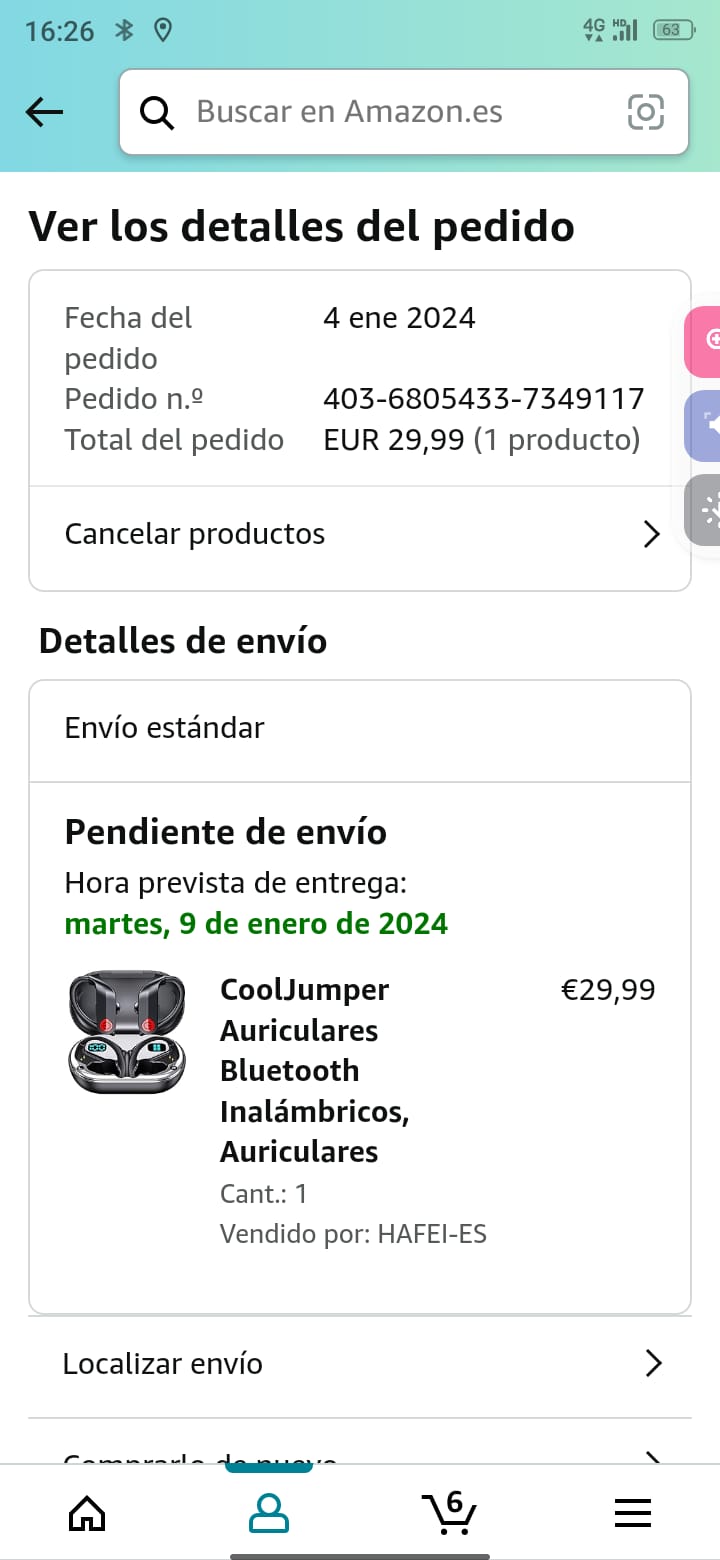The height and width of the screenshot is (1560, 720).
Task: Open Localizar envío
Action: click(360, 1364)
